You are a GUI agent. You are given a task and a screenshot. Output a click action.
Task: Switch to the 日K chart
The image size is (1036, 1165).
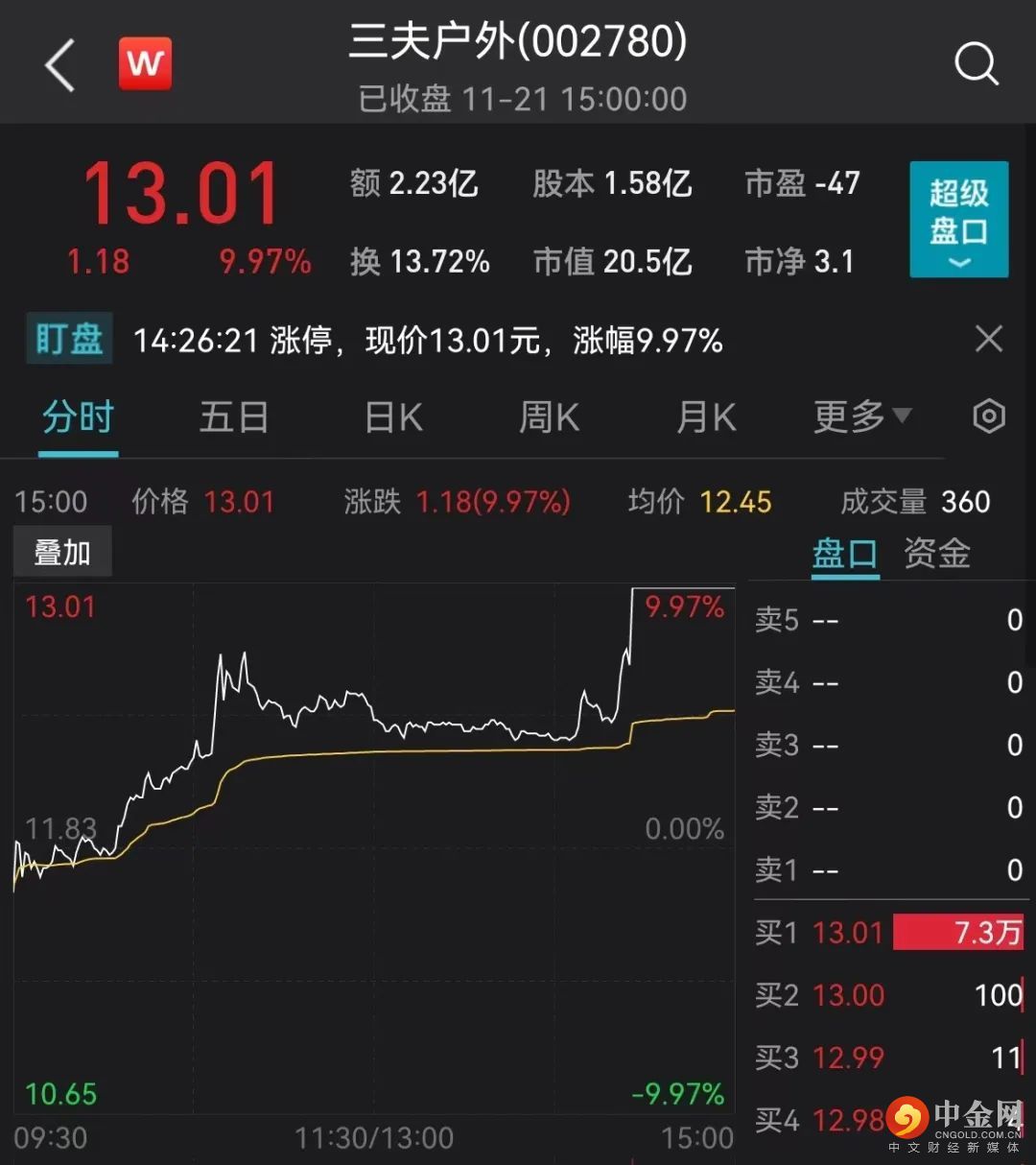[x=393, y=418]
